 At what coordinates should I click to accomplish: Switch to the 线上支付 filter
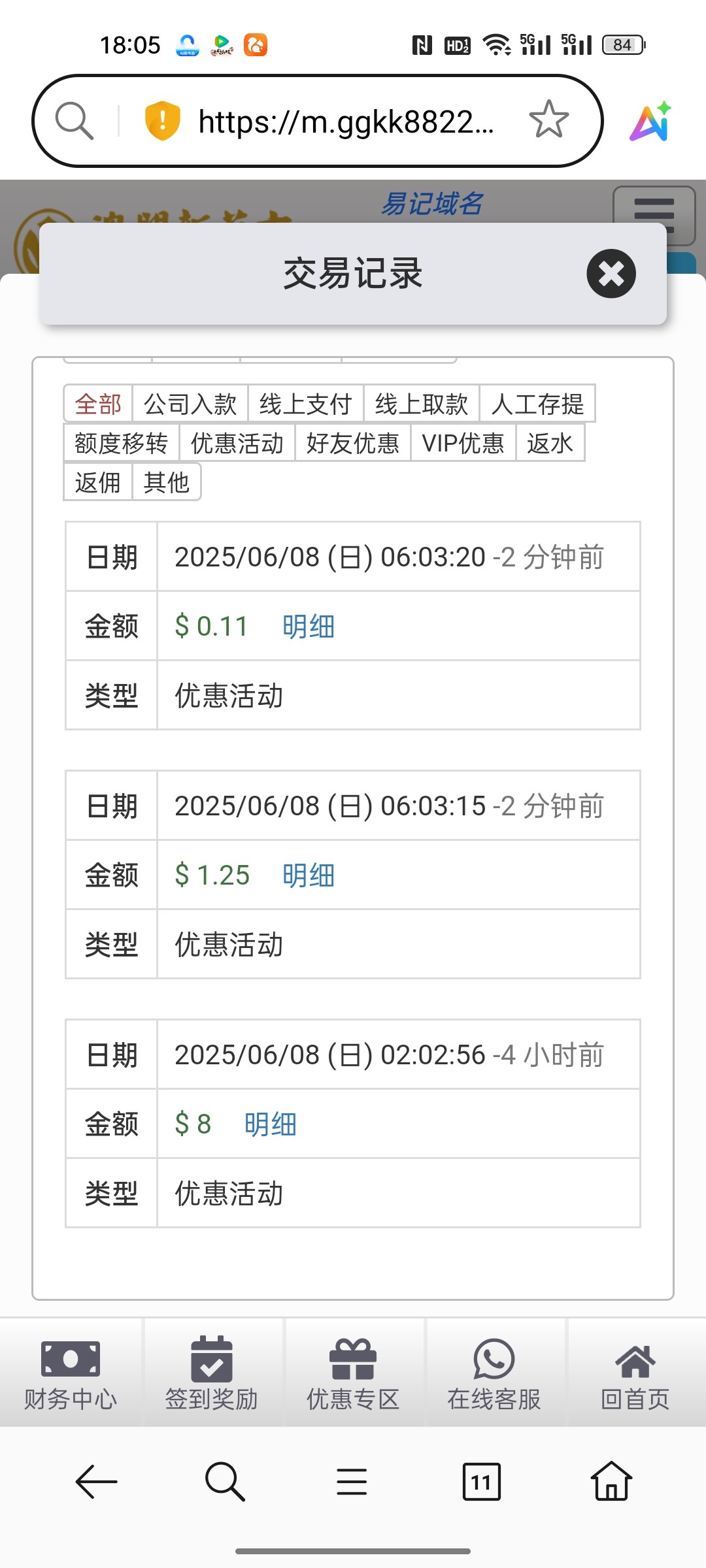[305, 404]
